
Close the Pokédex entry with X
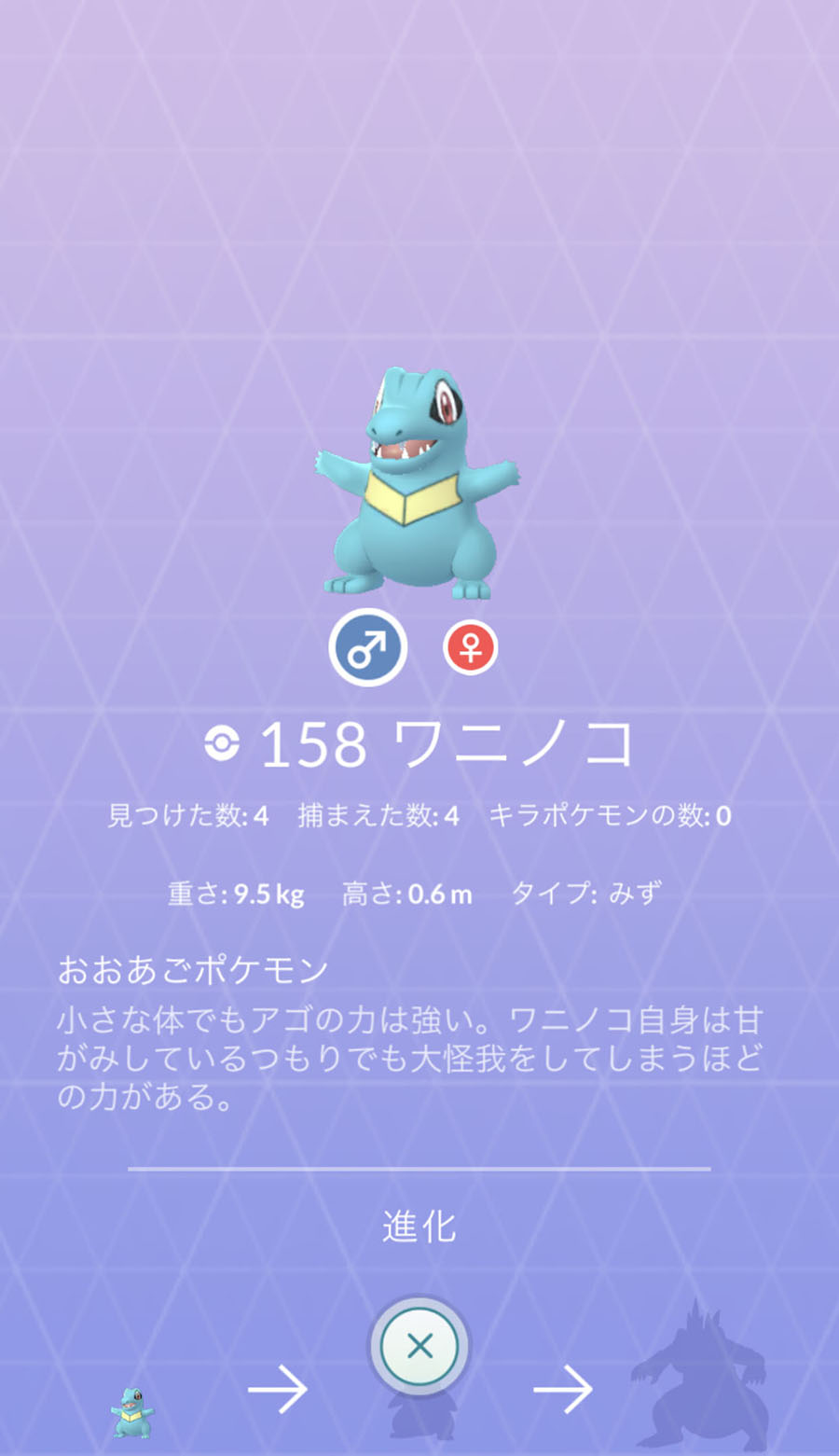click(419, 1346)
